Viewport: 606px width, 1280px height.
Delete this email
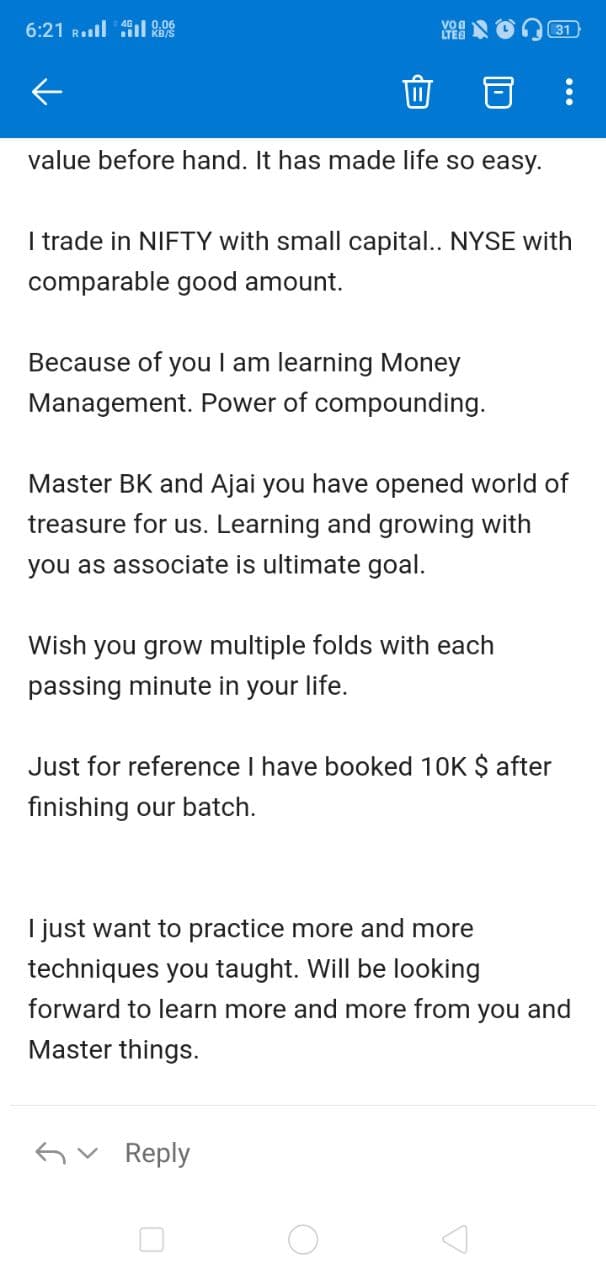416,93
